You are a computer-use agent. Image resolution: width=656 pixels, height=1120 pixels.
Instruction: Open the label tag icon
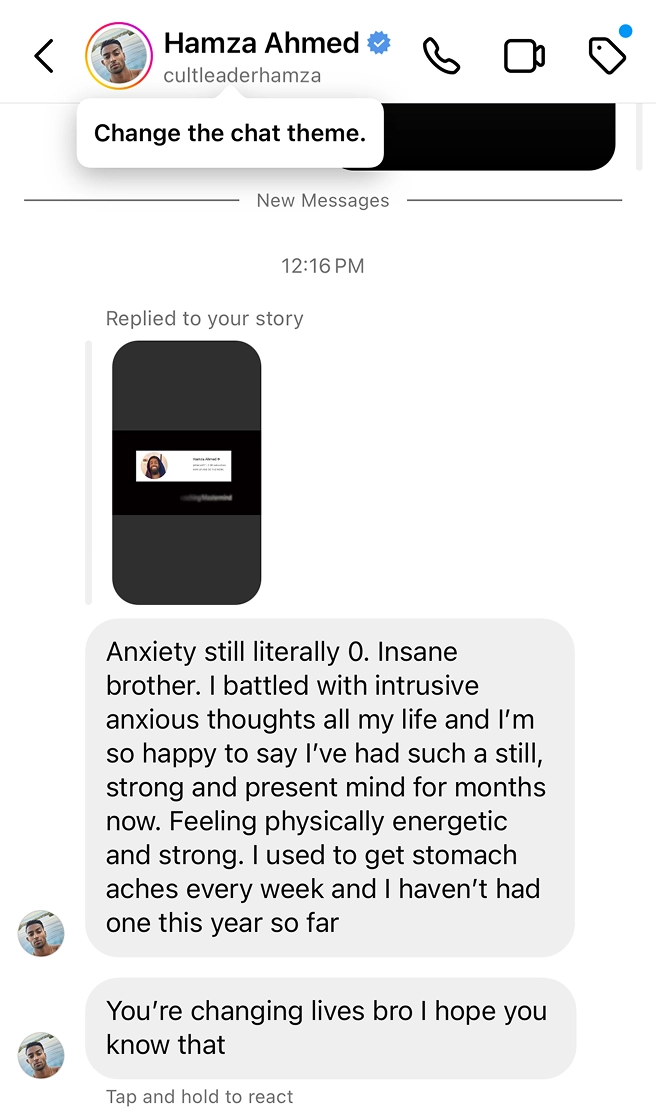[607, 56]
